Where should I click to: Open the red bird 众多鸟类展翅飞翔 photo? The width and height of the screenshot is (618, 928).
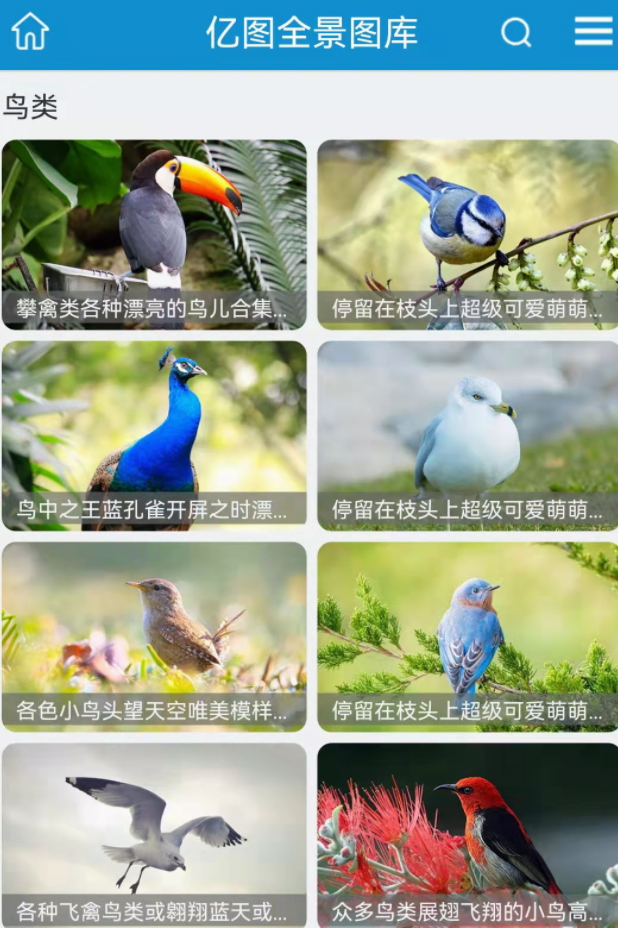pos(467,835)
